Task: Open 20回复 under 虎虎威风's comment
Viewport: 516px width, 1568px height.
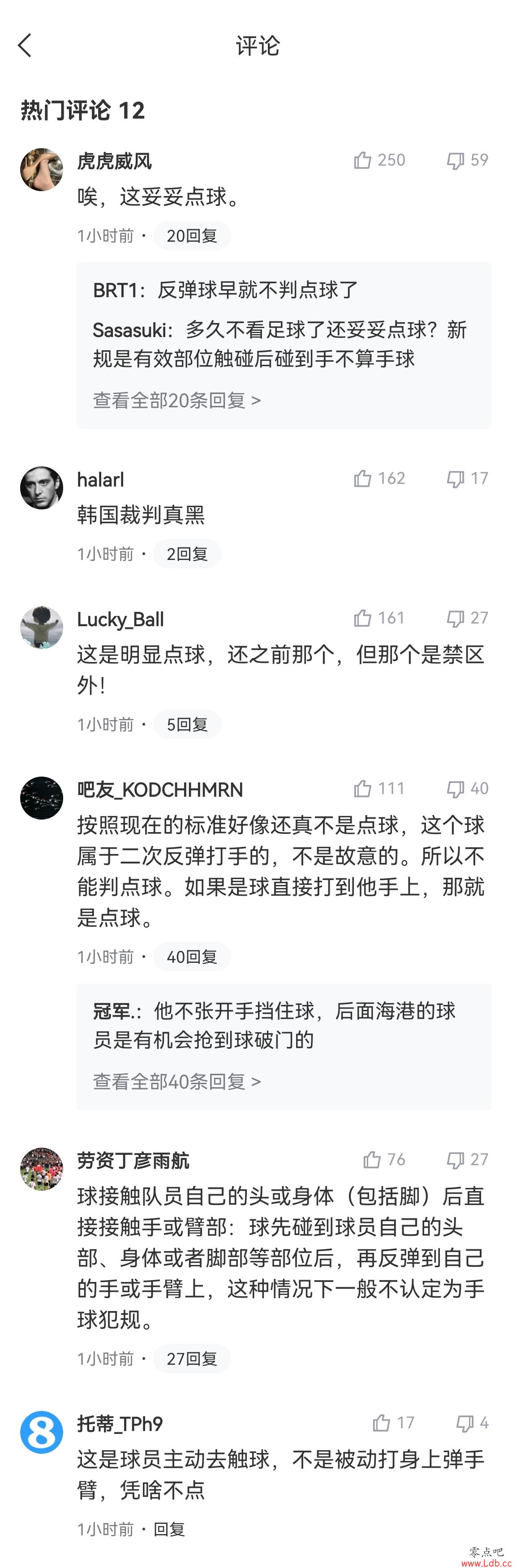Action: (x=192, y=235)
